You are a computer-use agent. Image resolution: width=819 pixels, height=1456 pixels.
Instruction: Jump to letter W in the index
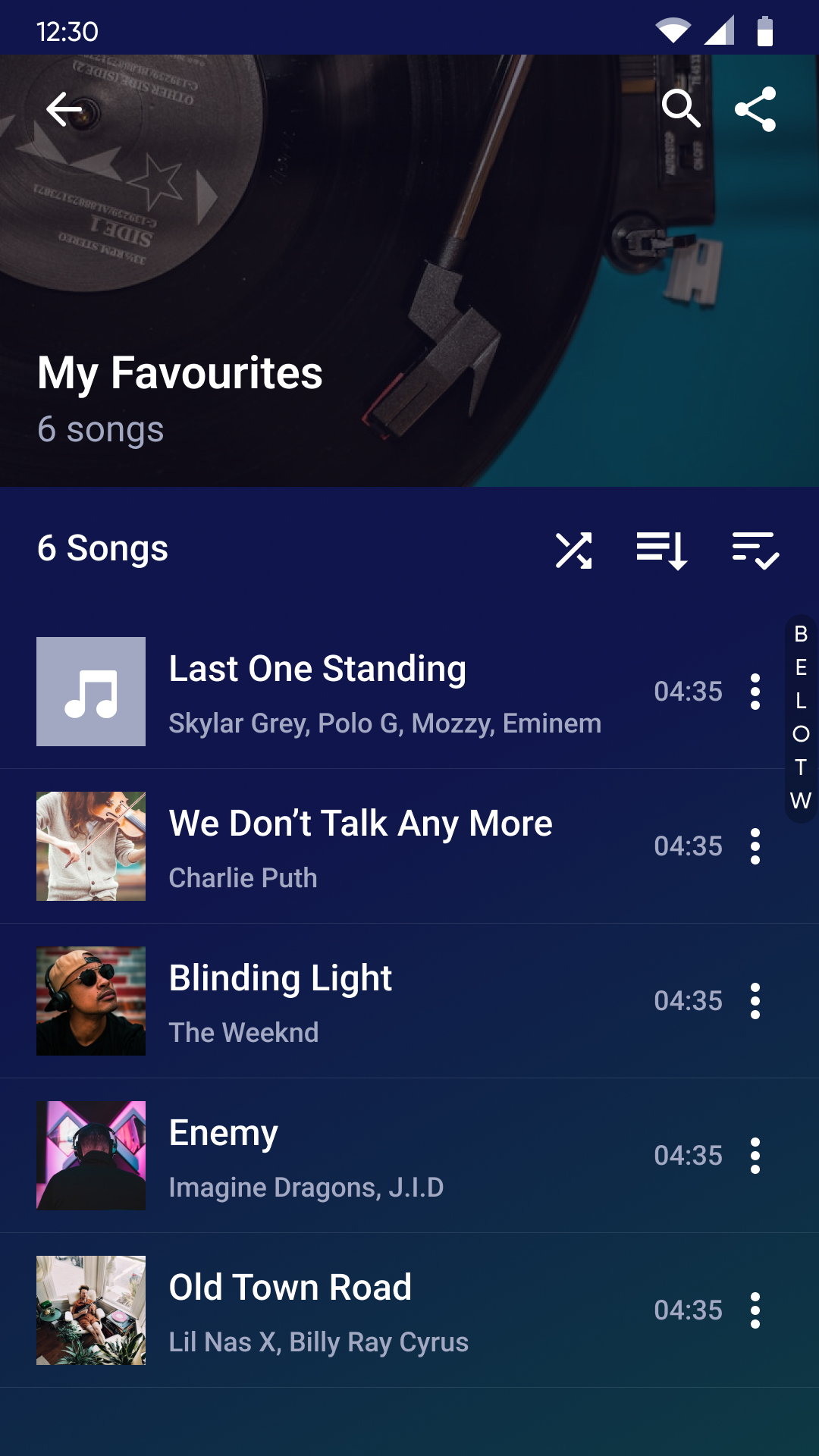tap(801, 801)
